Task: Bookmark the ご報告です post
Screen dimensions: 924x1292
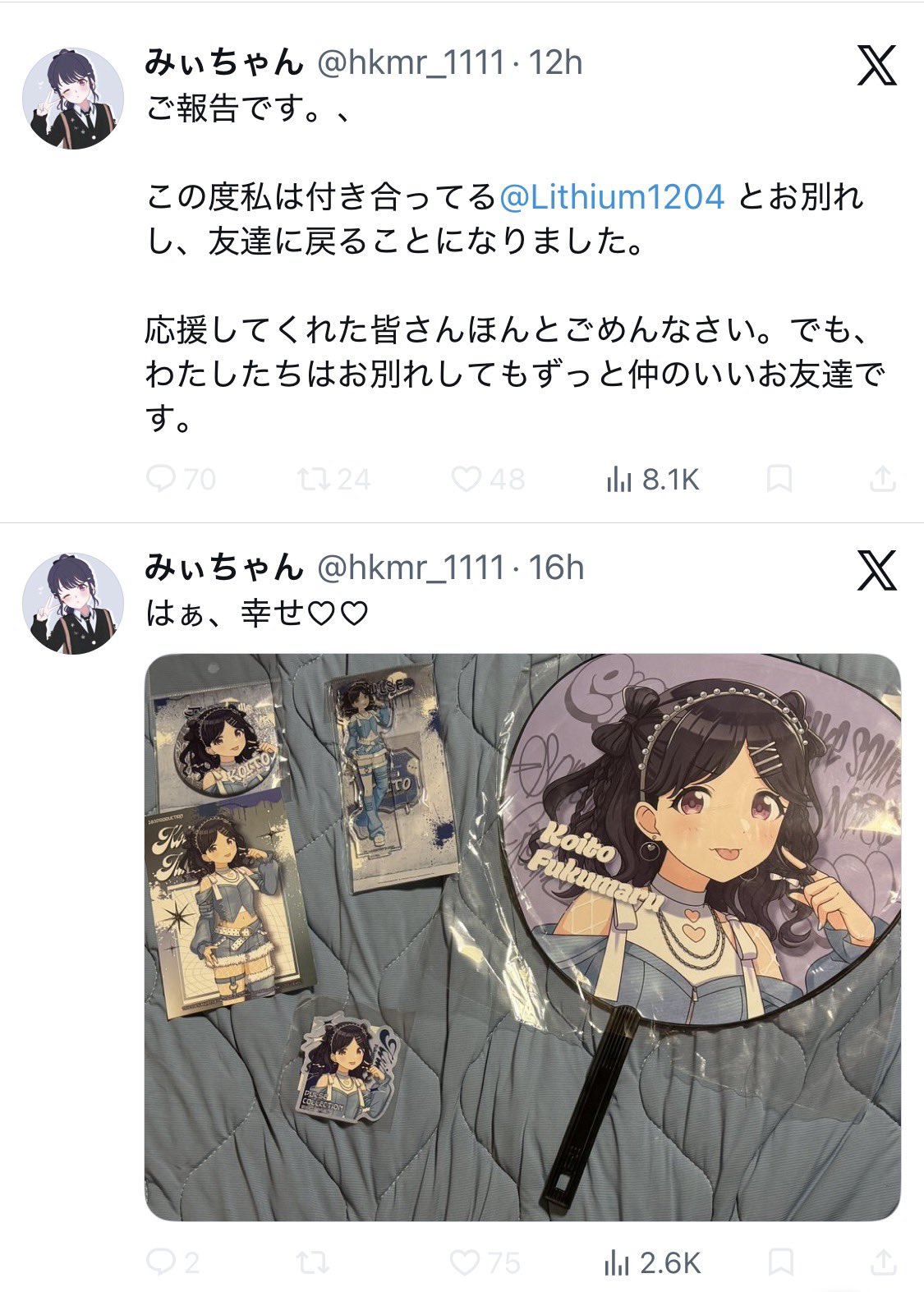Action: (x=779, y=478)
